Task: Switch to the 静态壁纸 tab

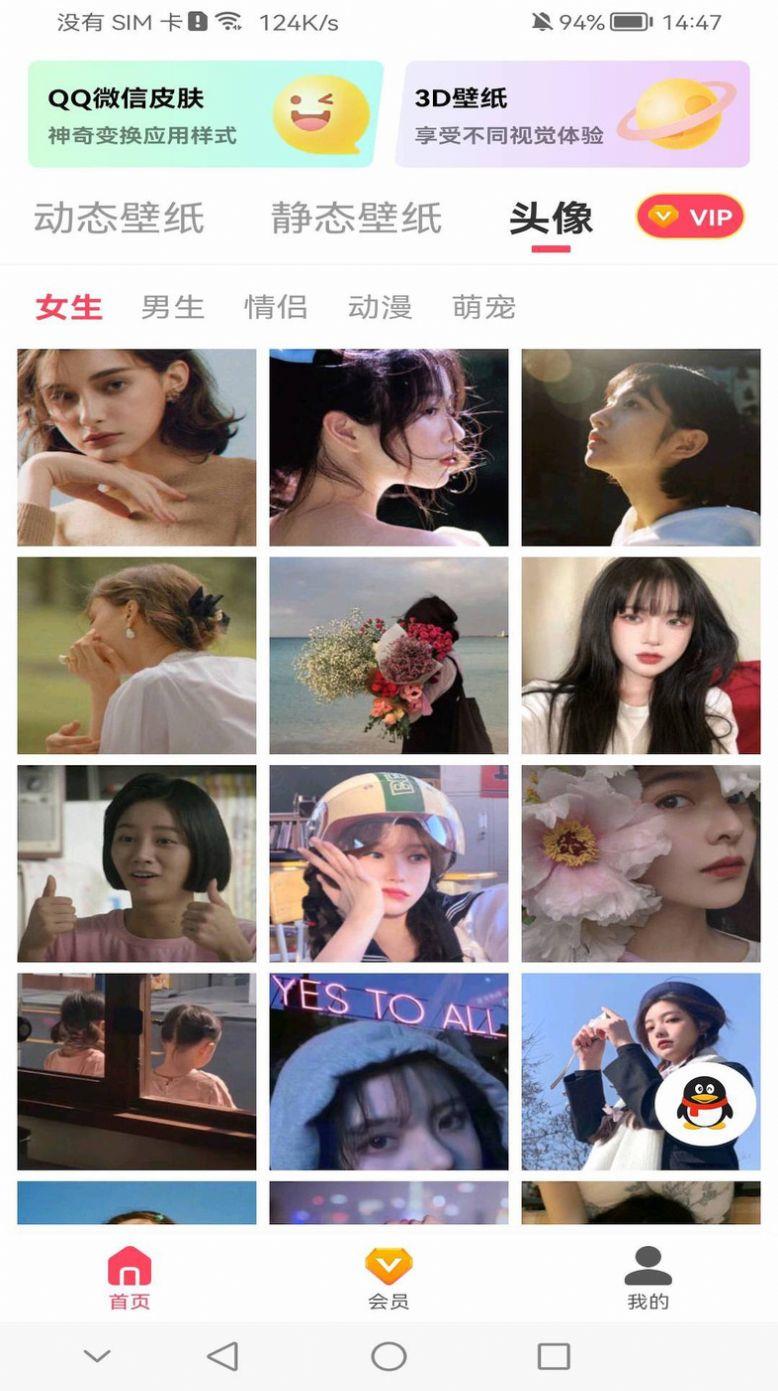Action: click(354, 216)
